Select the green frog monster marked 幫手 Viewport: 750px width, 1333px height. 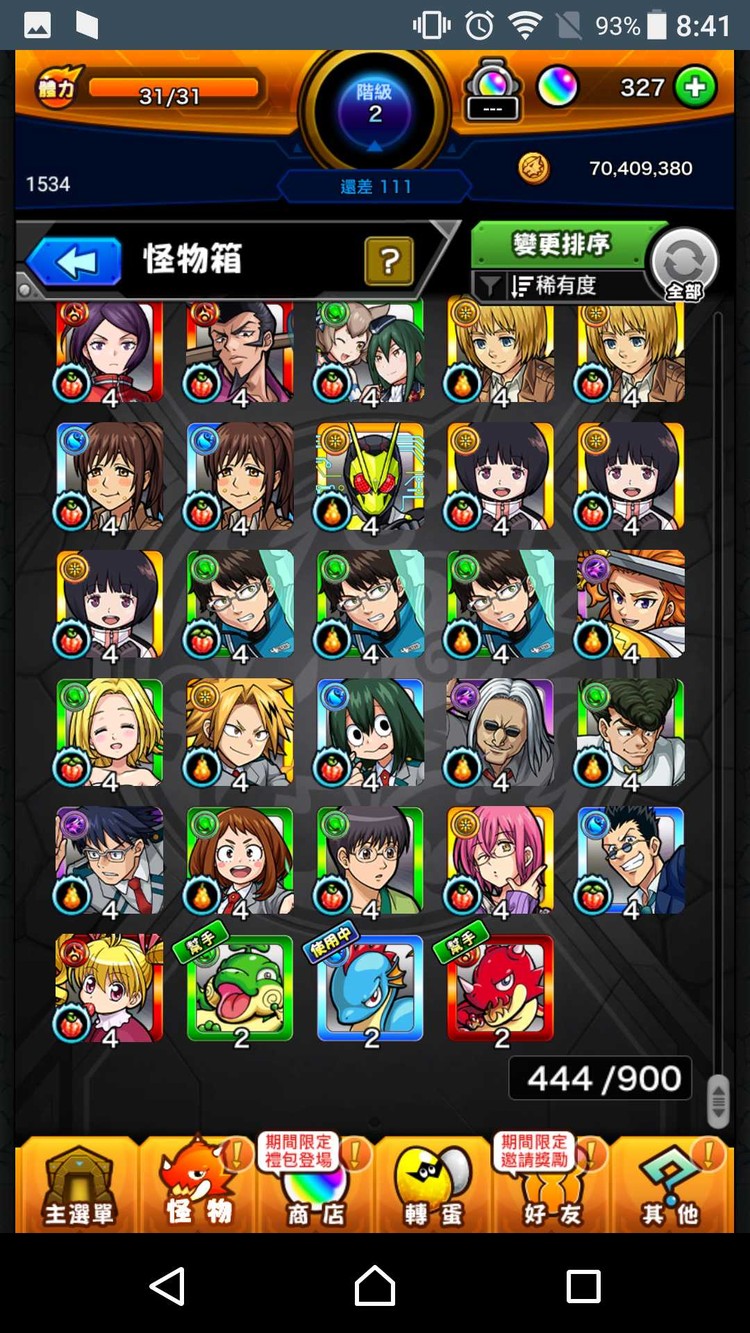click(x=240, y=990)
